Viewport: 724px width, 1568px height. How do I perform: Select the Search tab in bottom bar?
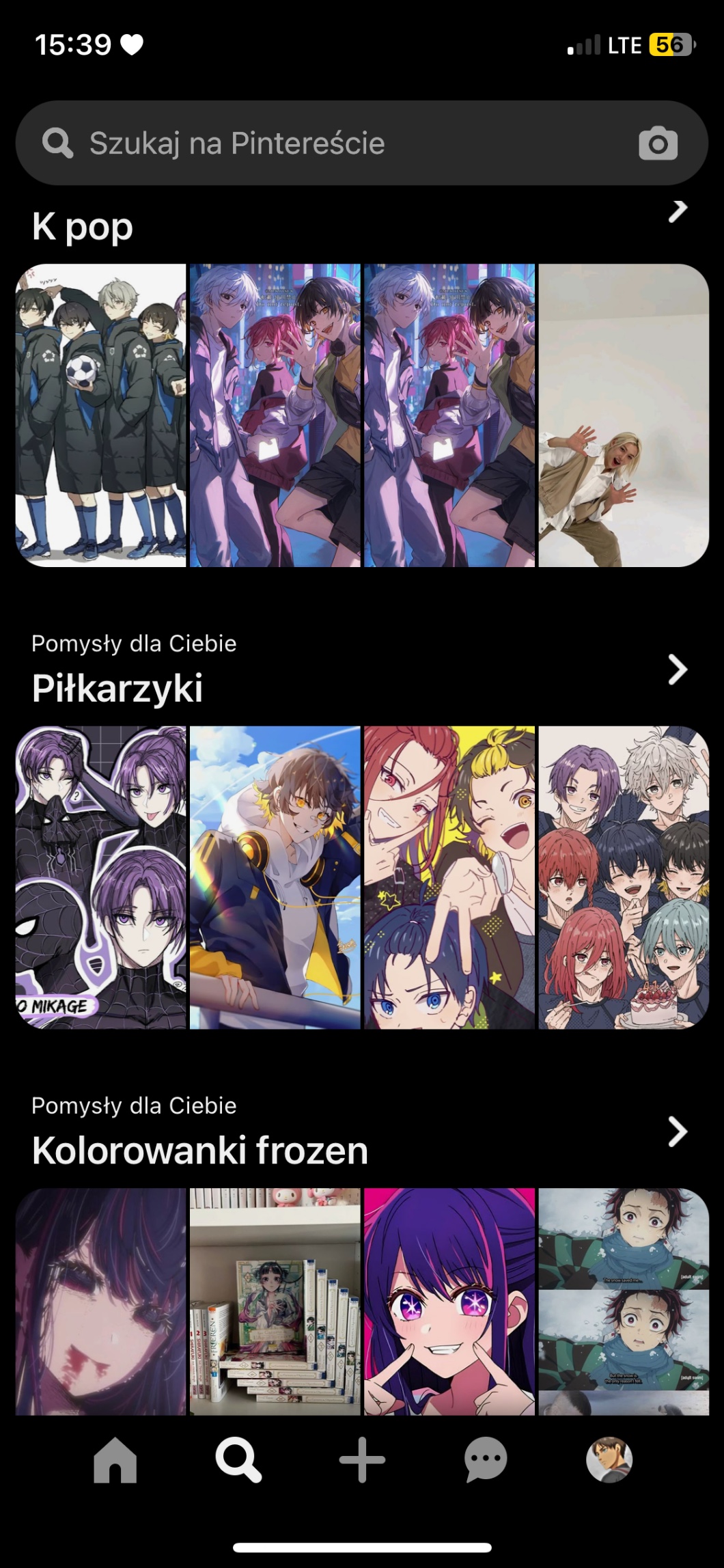point(238,1460)
